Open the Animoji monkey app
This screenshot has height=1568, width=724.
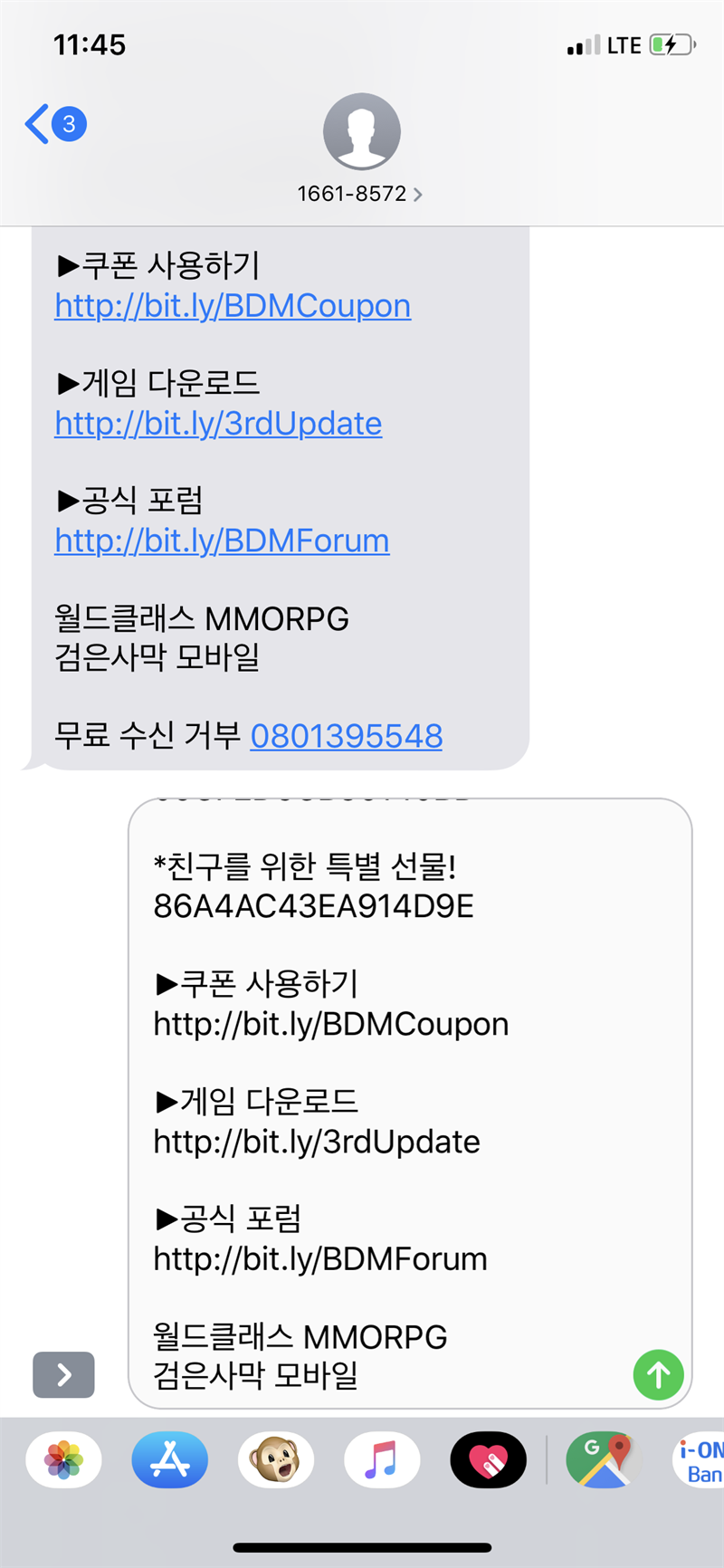pos(275,1459)
